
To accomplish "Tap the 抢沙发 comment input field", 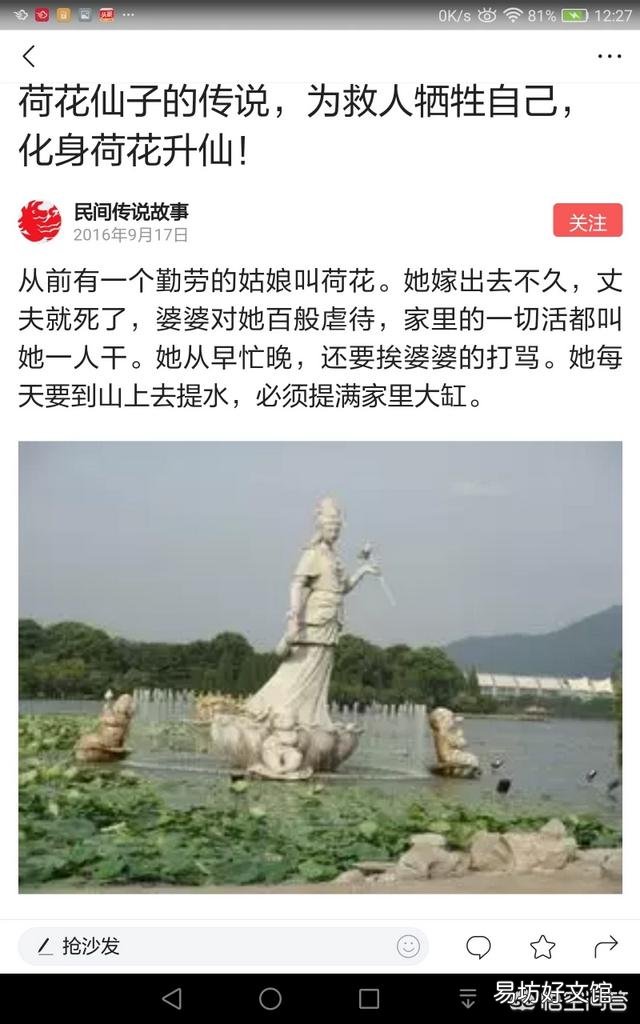I will tap(210, 946).
